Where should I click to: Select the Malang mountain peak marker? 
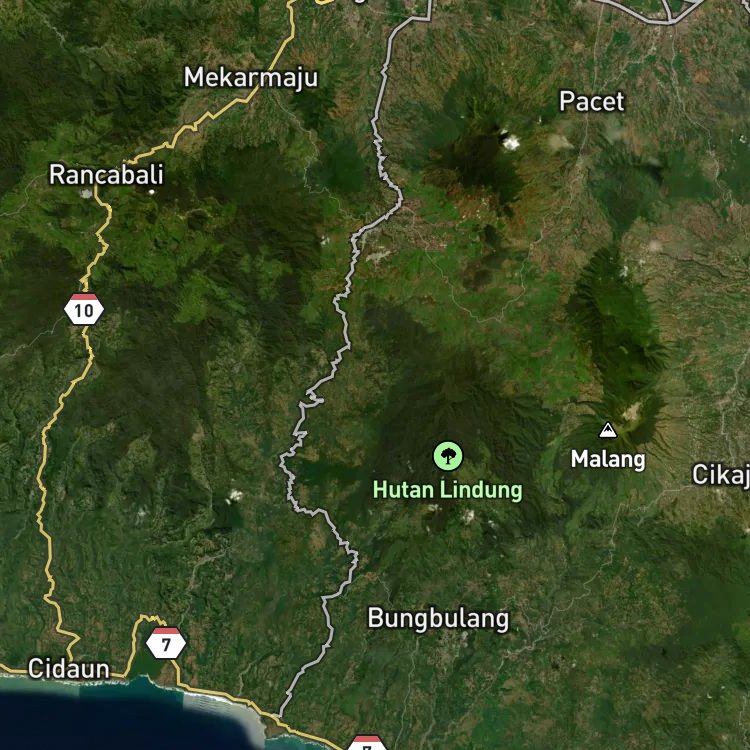point(608,430)
